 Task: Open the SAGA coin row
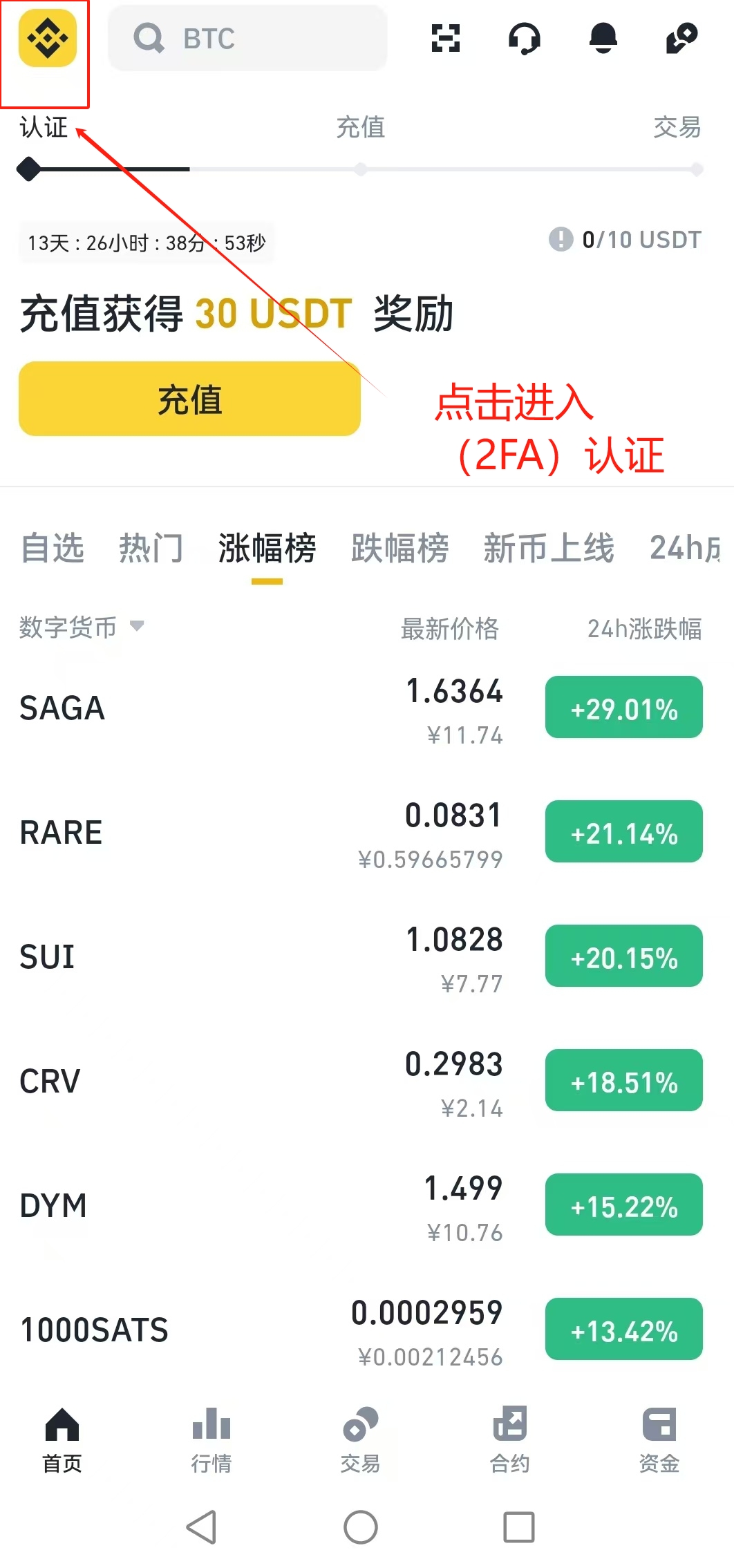[361, 708]
